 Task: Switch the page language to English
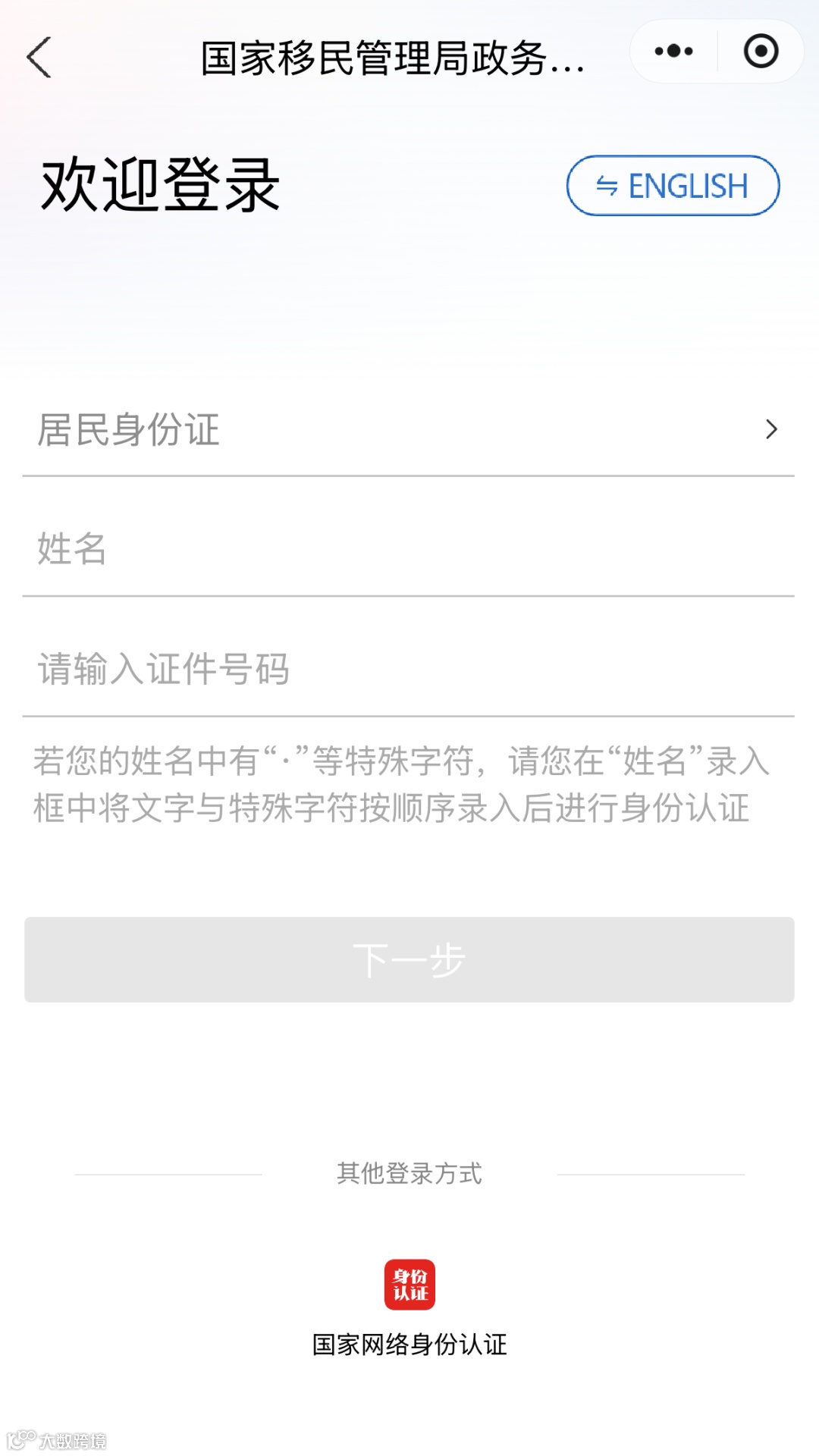(673, 186)
